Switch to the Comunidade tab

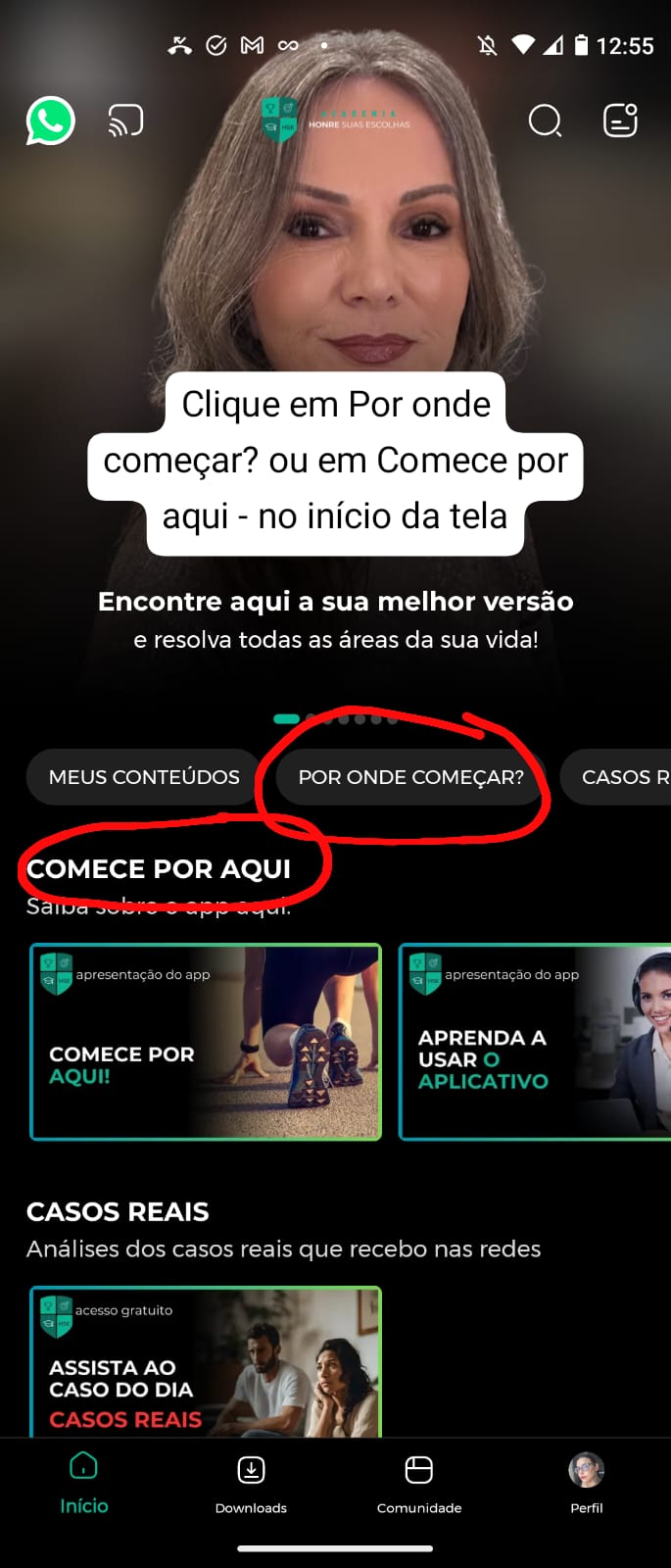(x=419, y=1484)
